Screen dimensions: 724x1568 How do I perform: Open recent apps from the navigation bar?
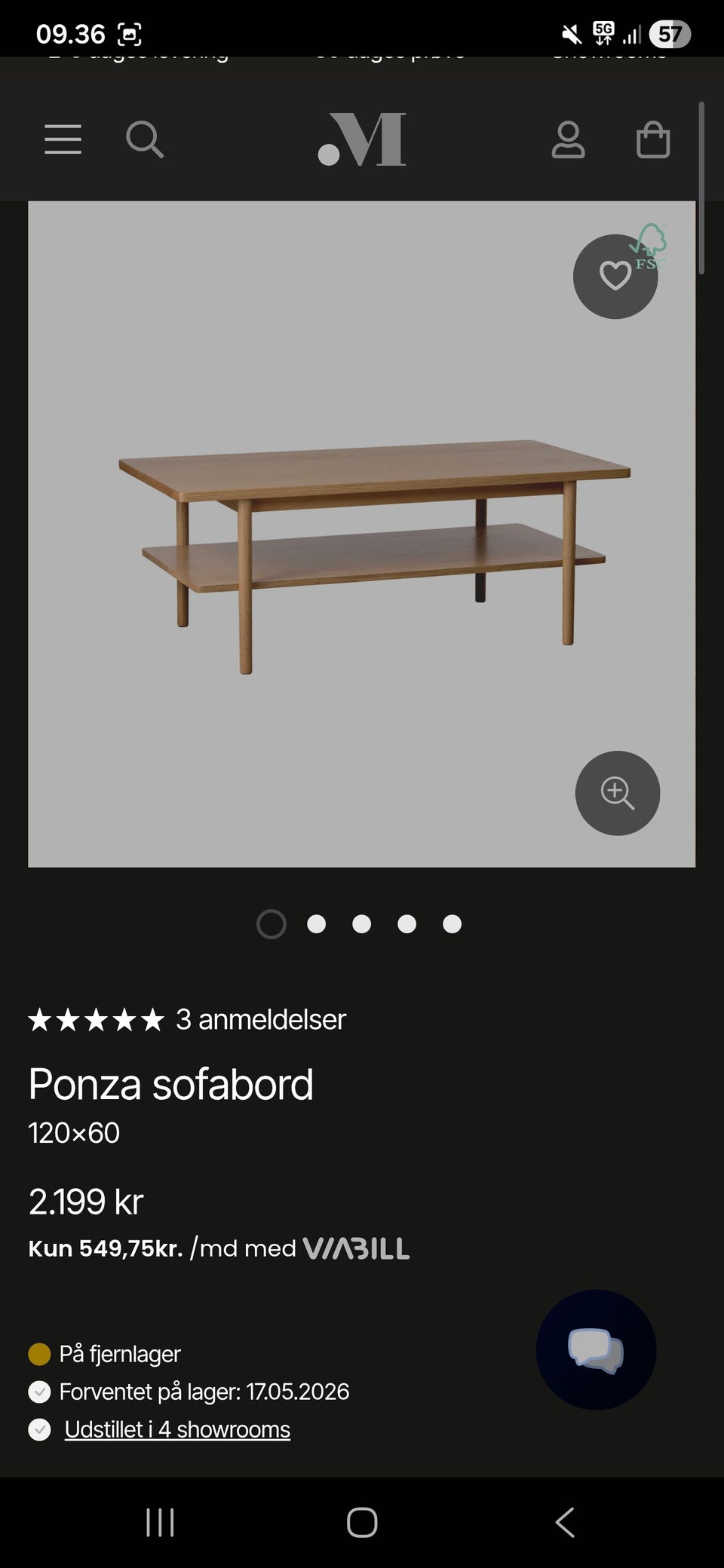point(159,1521)
